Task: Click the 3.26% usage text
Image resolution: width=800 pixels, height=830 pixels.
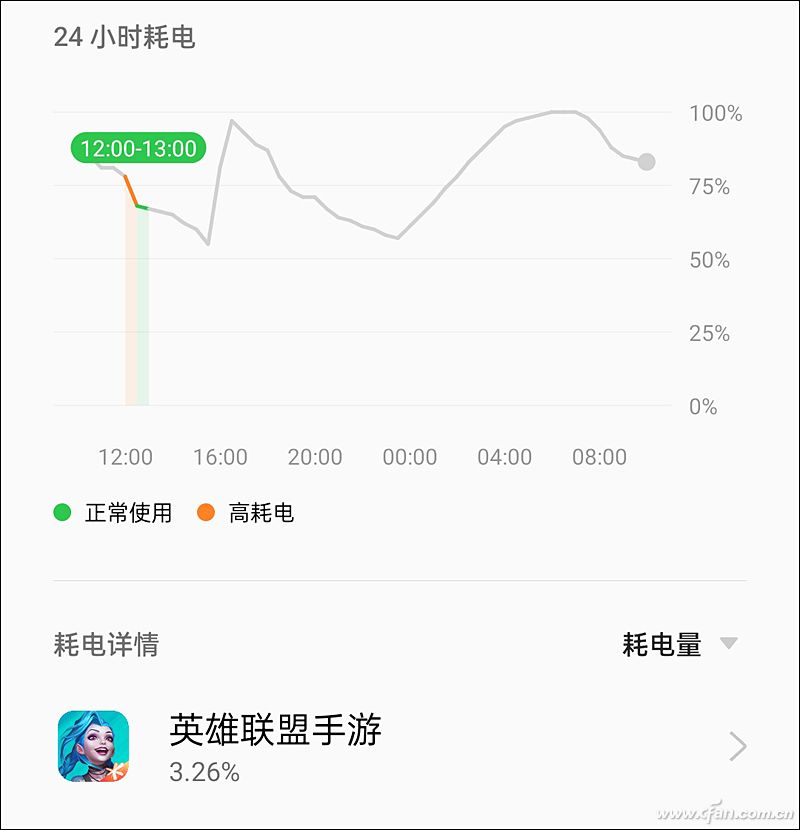Action: coord(206,772)
